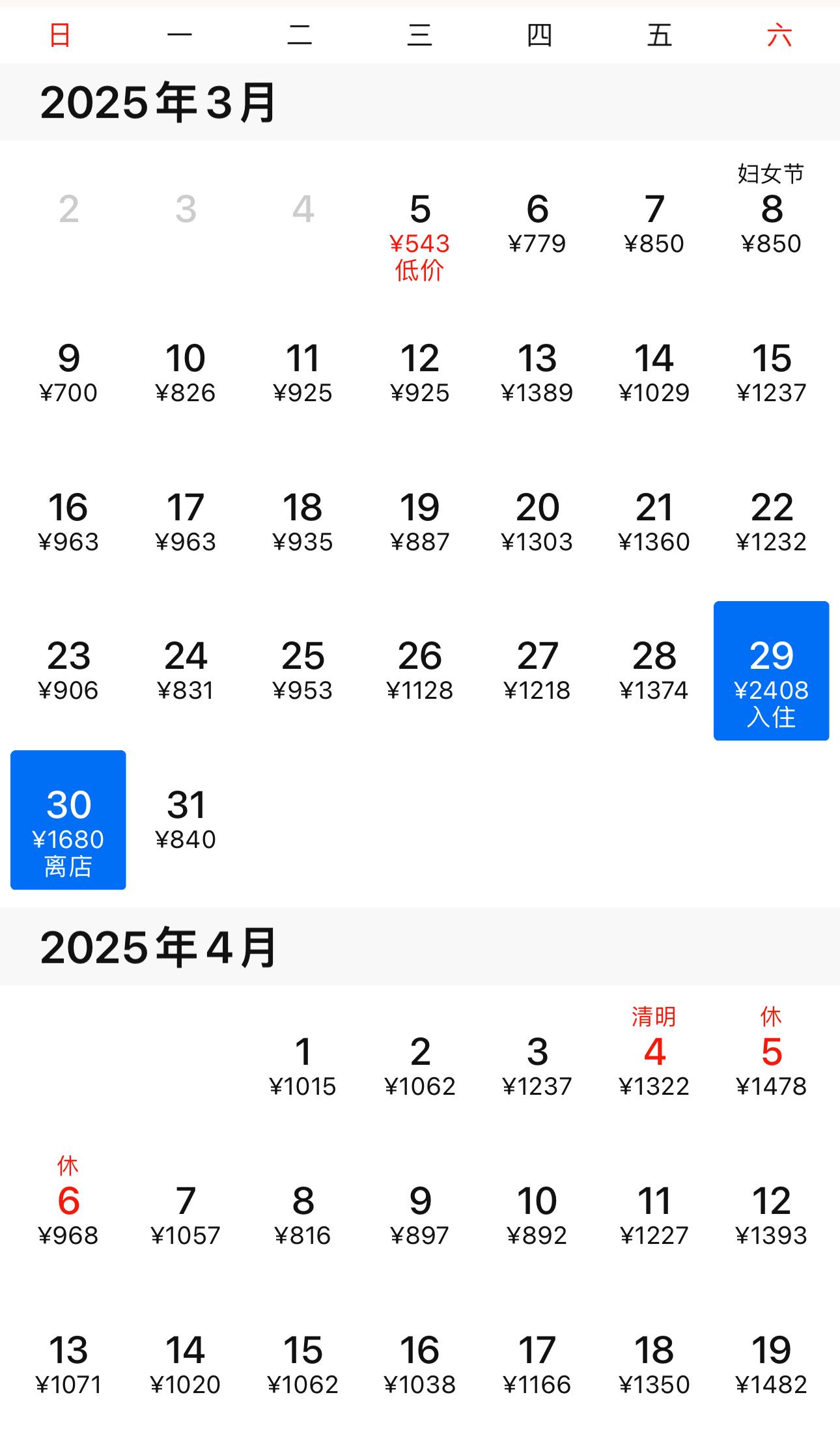Image resolution: width=840 pixels, height=1453 pixels.
Task: Select March 9 priced ¥700
Action: coord(68,373)
